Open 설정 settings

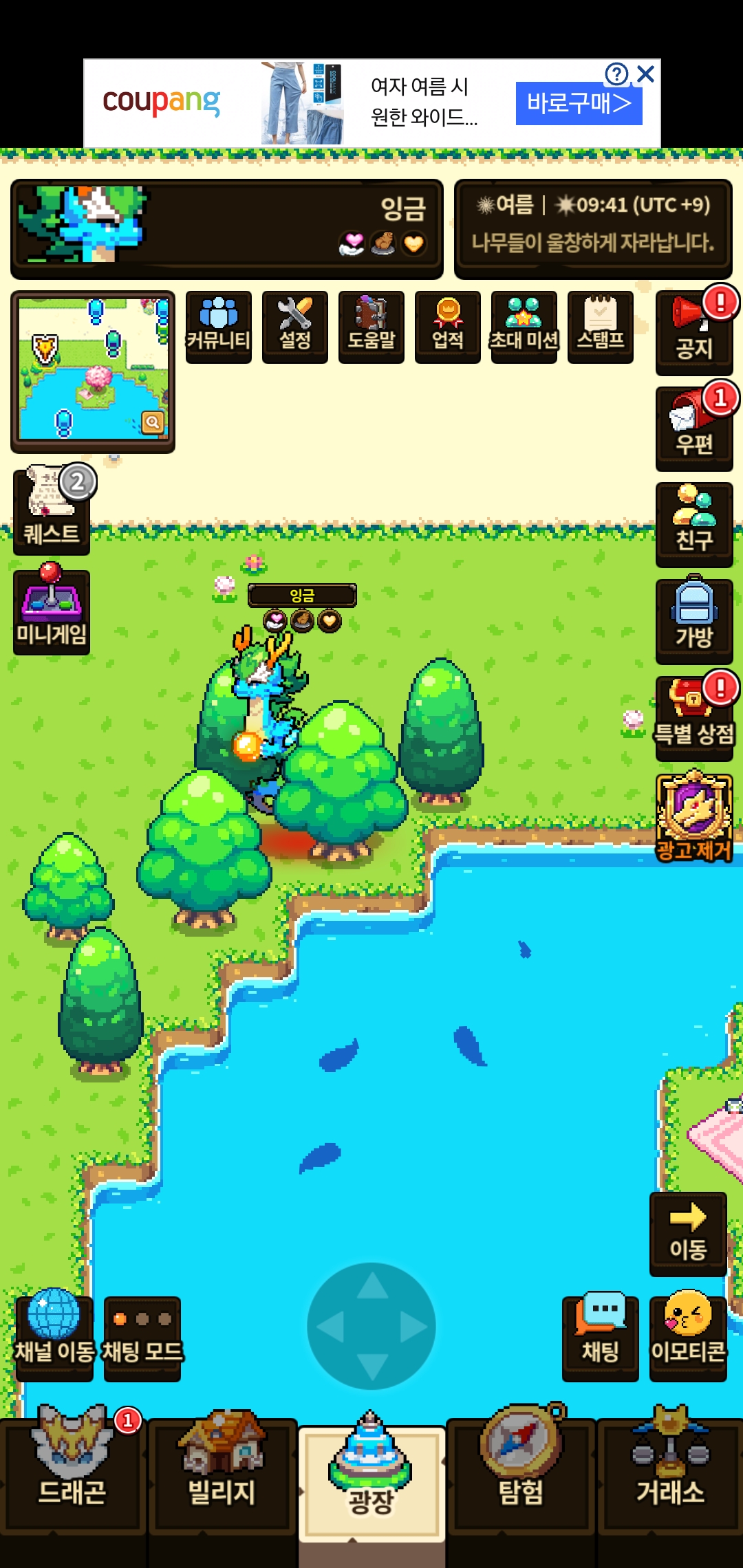[295, 327]
